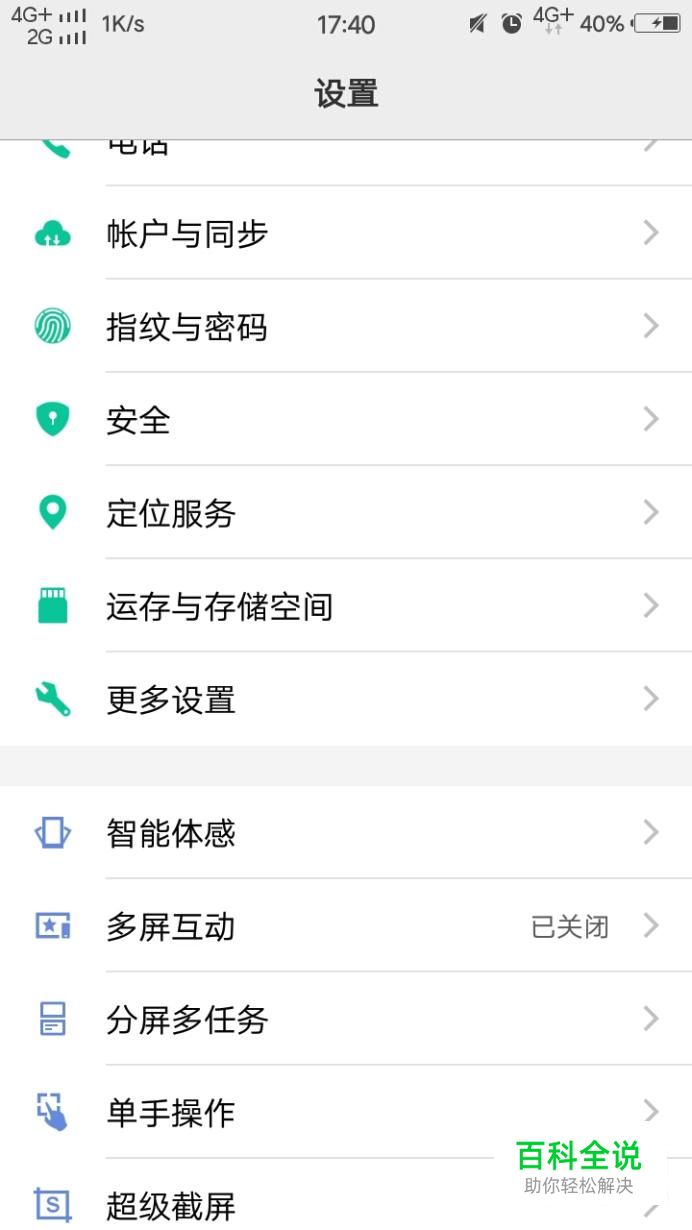View 运存与存储空间 details
This screenshot has height=1230, width=692.
click(346, 606)
